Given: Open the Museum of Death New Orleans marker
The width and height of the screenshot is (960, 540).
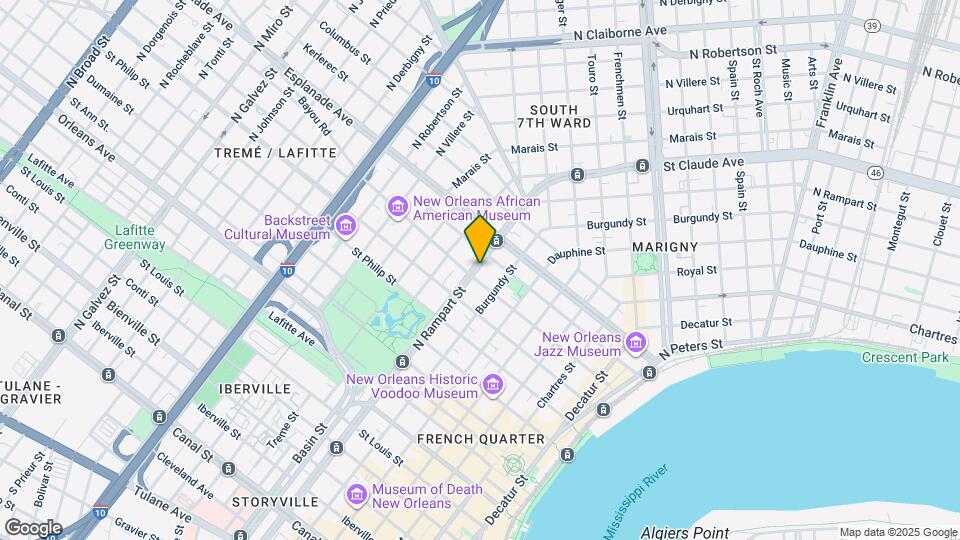Looking at the screenshot, I should point(356,495).
